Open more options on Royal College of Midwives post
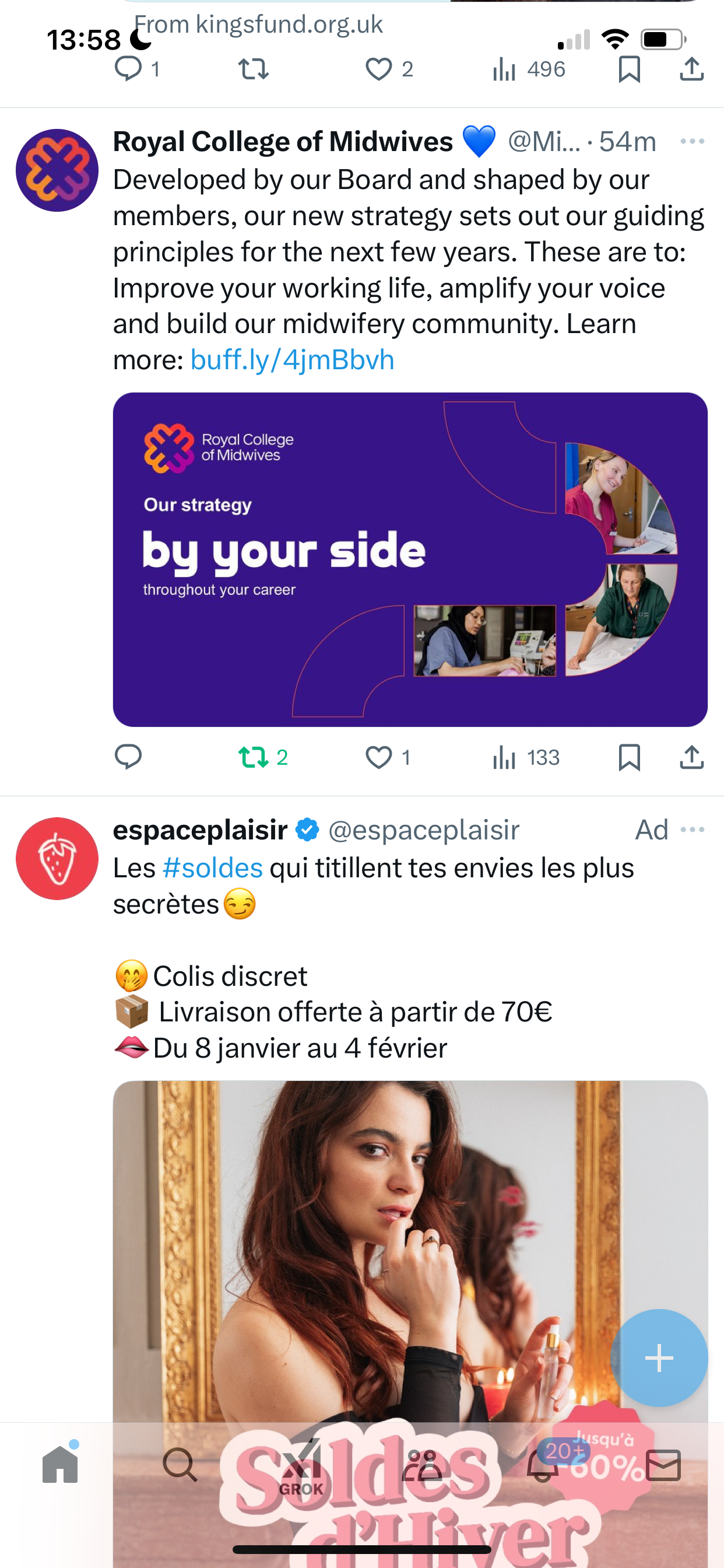Screen dimensions: 724x1568 (x=693, y=141)
